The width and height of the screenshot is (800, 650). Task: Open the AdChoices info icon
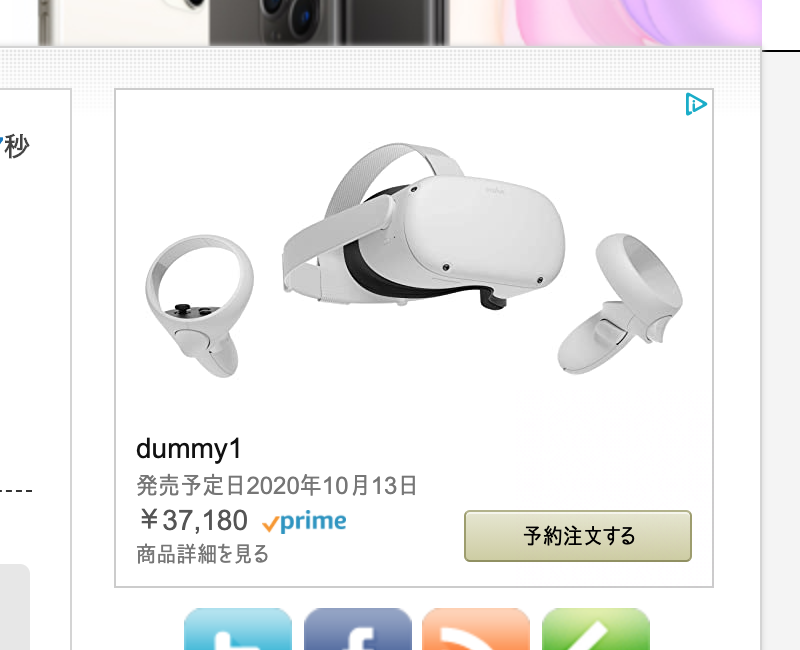tap(696, 104)
